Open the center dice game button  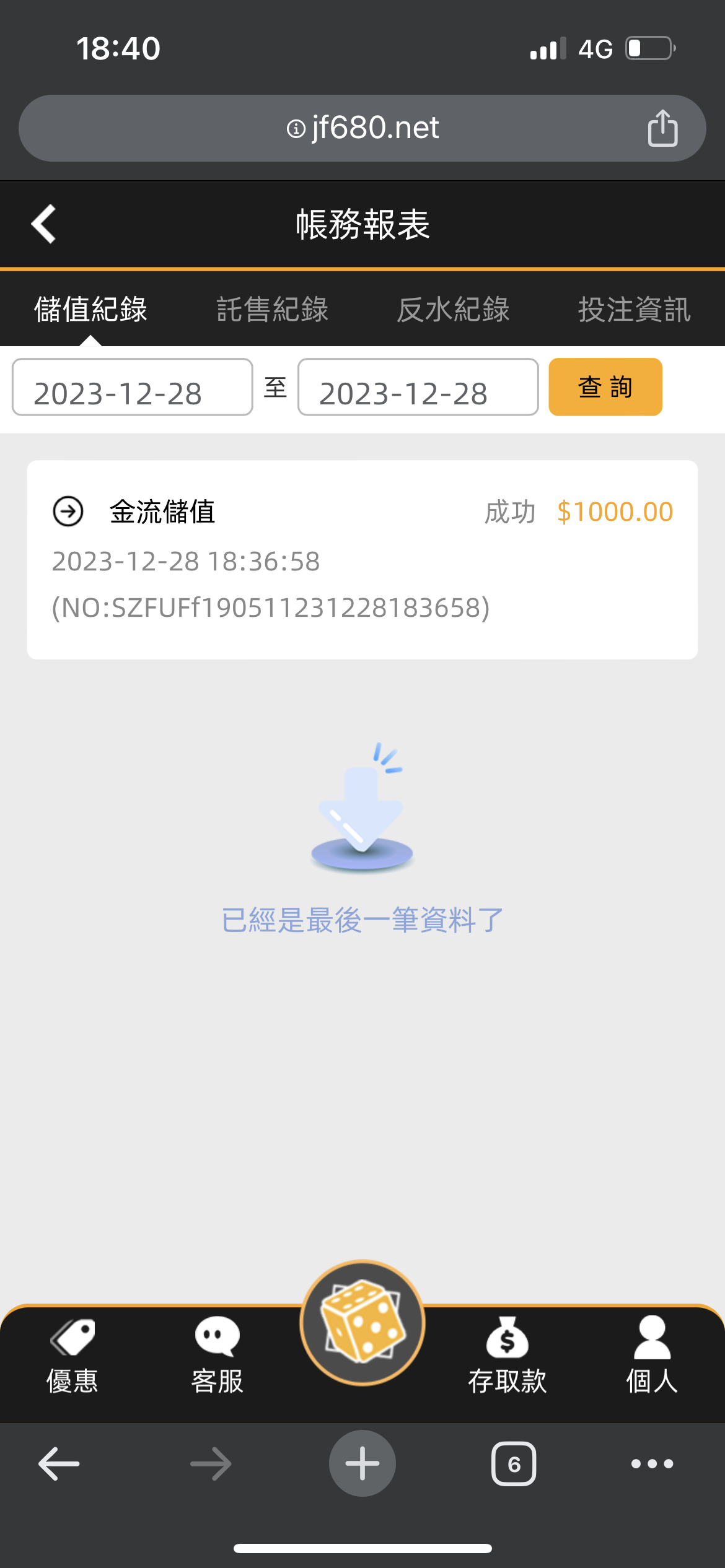[x=362, y=1323]
